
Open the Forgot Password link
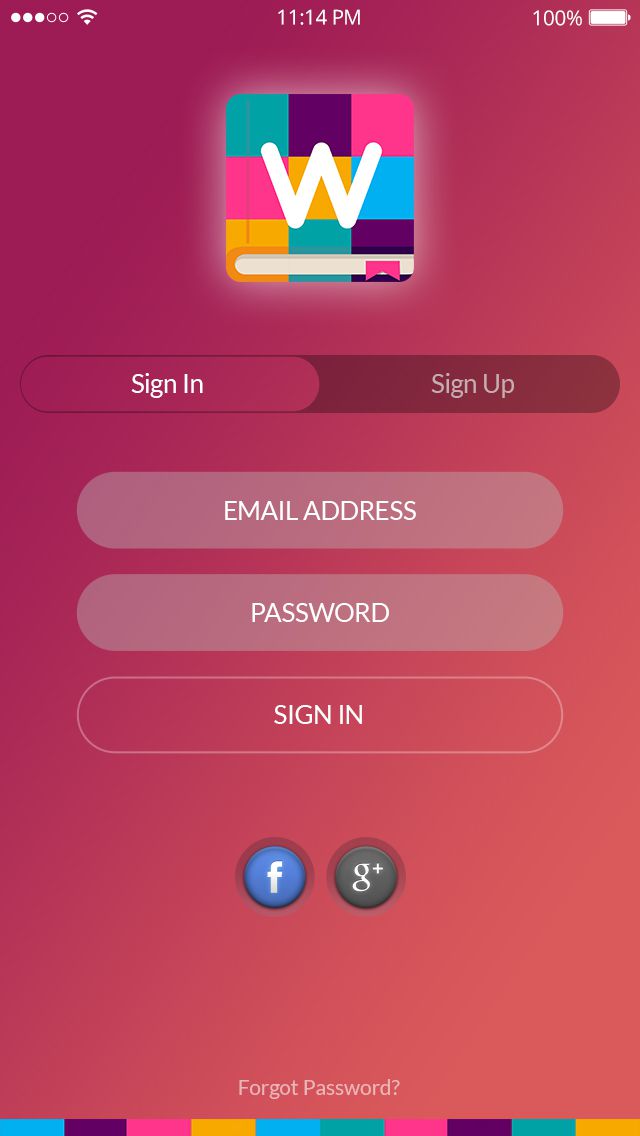coord(319,1087)
